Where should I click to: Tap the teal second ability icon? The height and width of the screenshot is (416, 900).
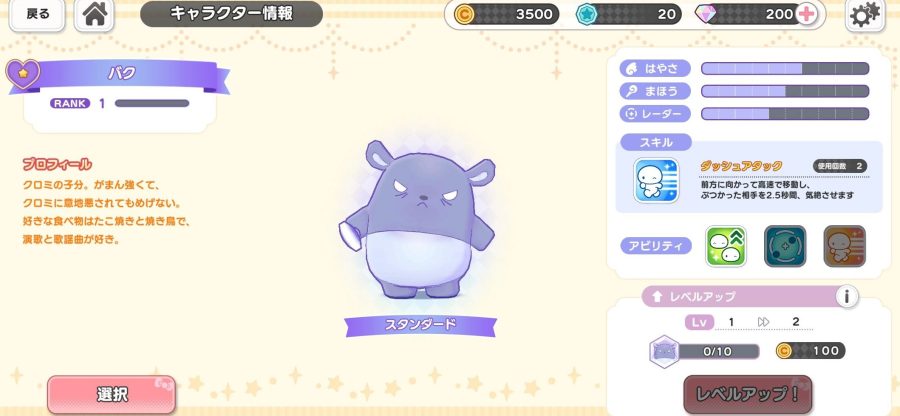point(785,246)
